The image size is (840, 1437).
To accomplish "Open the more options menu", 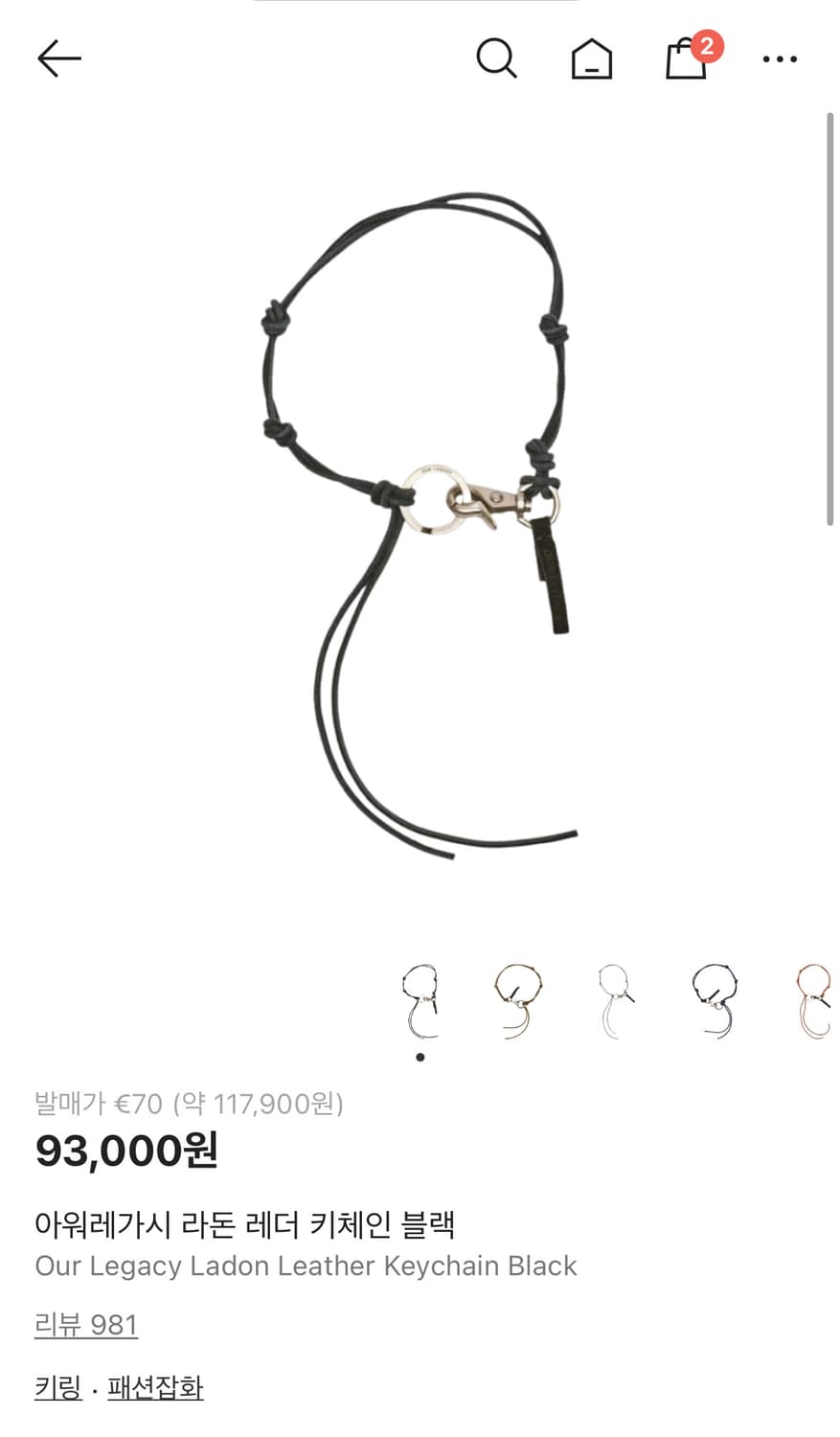I will click(x=781, y=58).
